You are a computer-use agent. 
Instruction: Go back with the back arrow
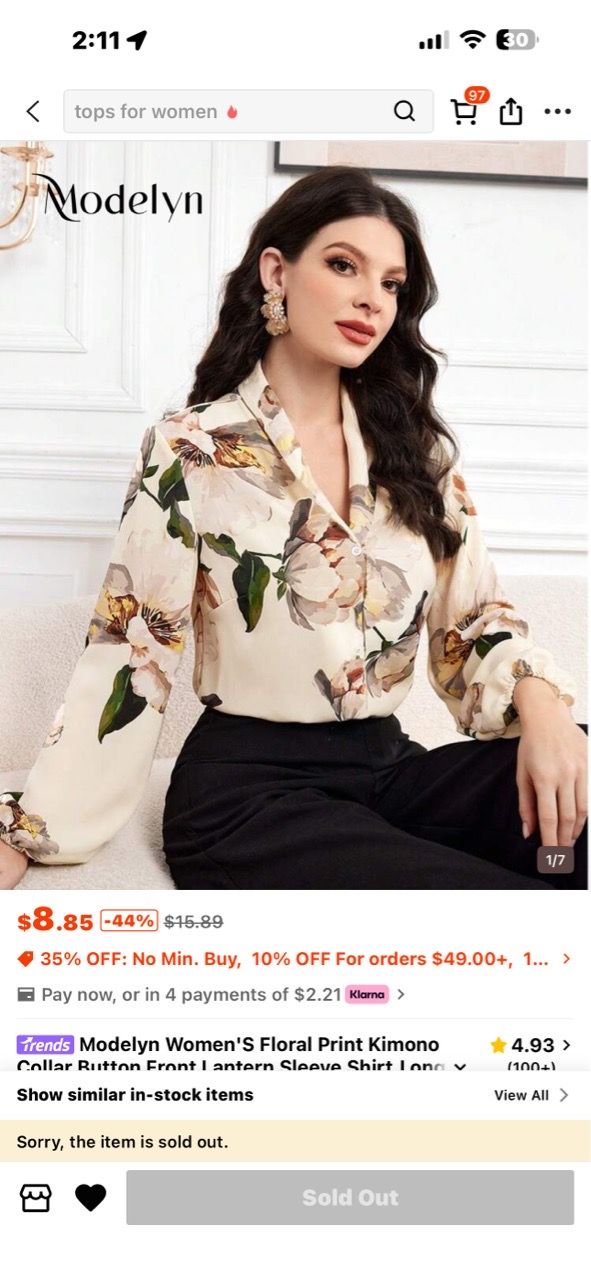[33, 111]
